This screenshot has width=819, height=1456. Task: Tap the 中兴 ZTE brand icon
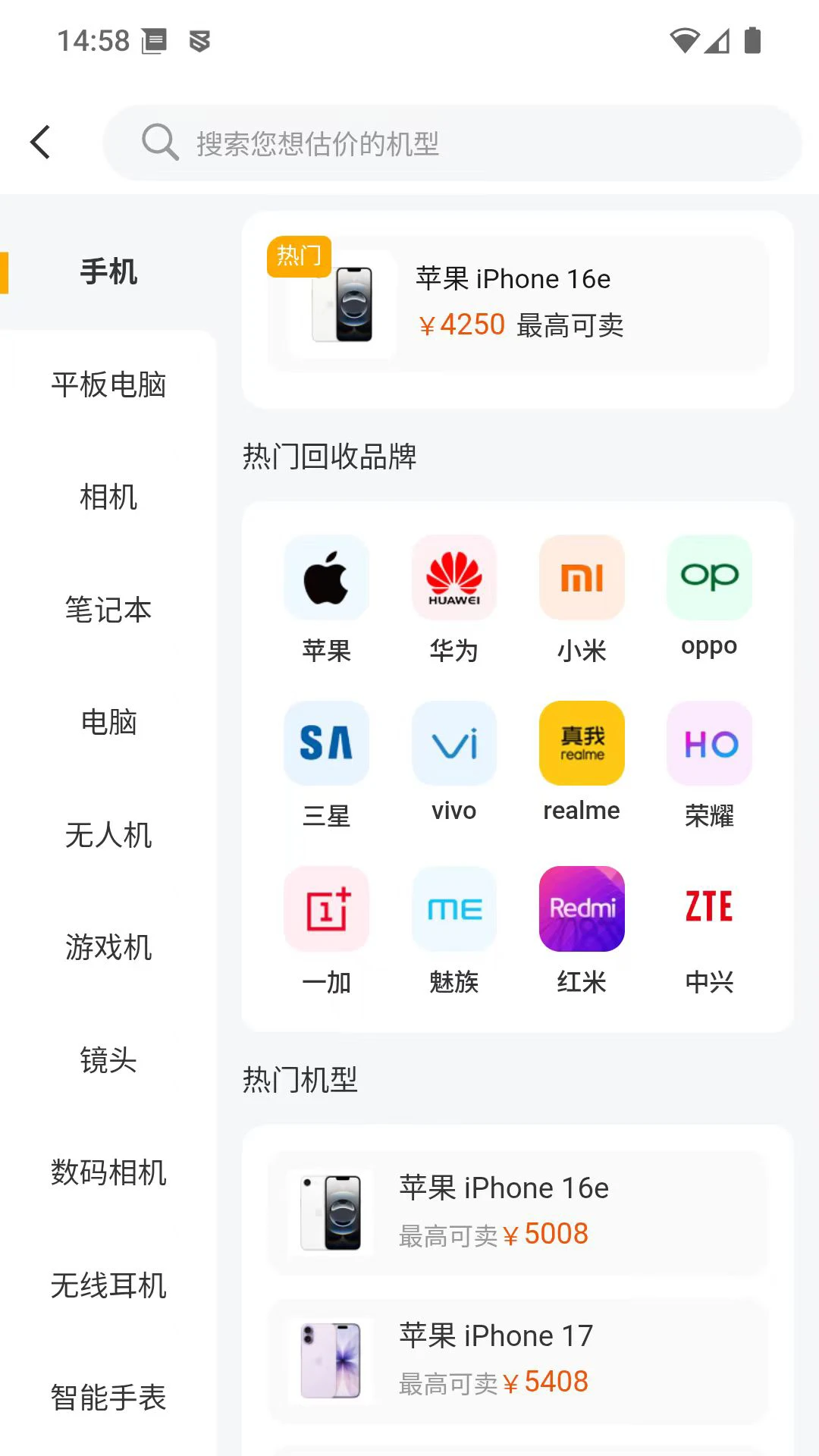708,909
